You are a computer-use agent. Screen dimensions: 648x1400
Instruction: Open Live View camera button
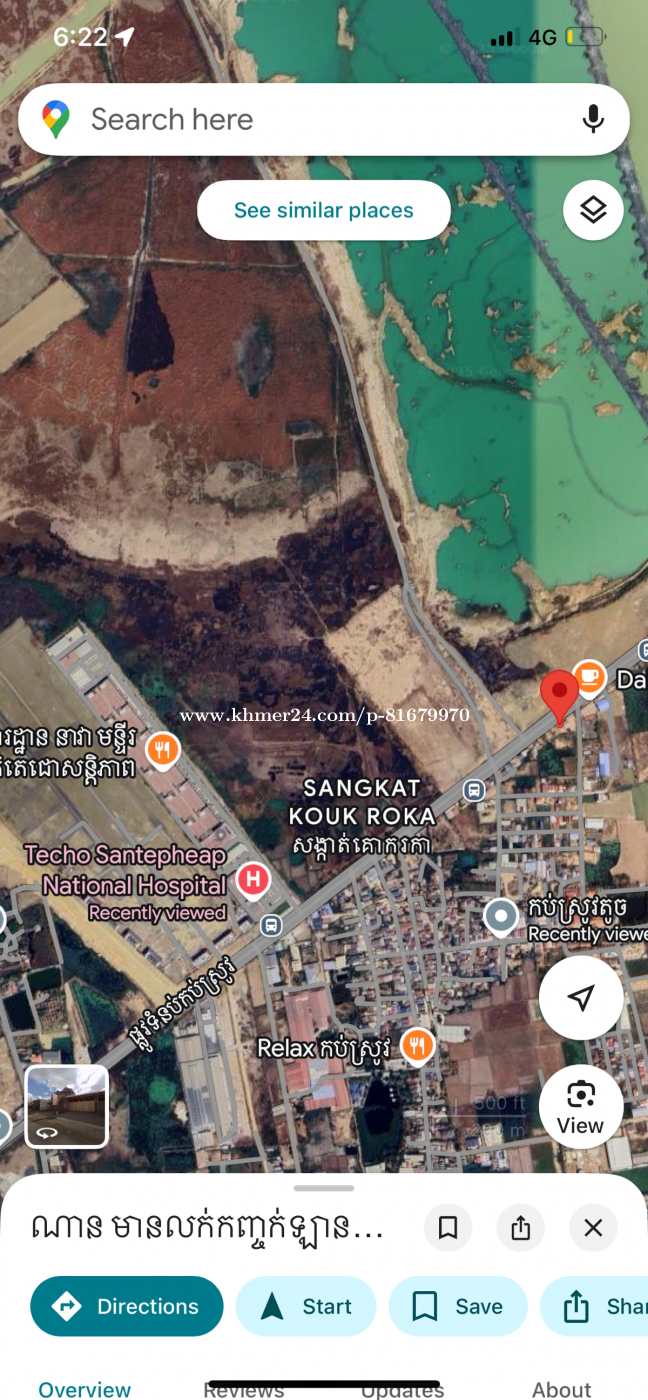pos(580,1105)
